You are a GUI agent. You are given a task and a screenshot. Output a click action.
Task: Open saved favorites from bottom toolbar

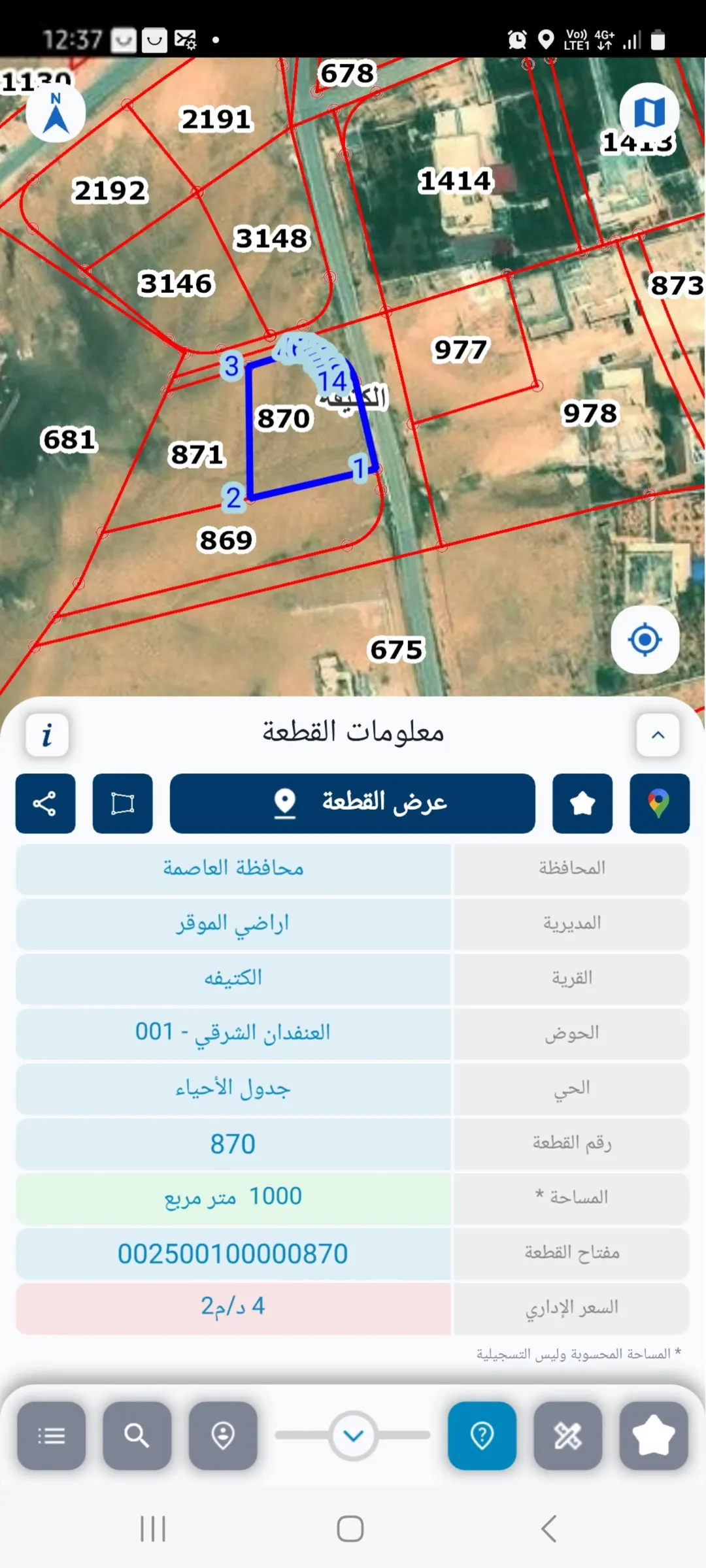pyautogui.click(x=654, y=1435)
